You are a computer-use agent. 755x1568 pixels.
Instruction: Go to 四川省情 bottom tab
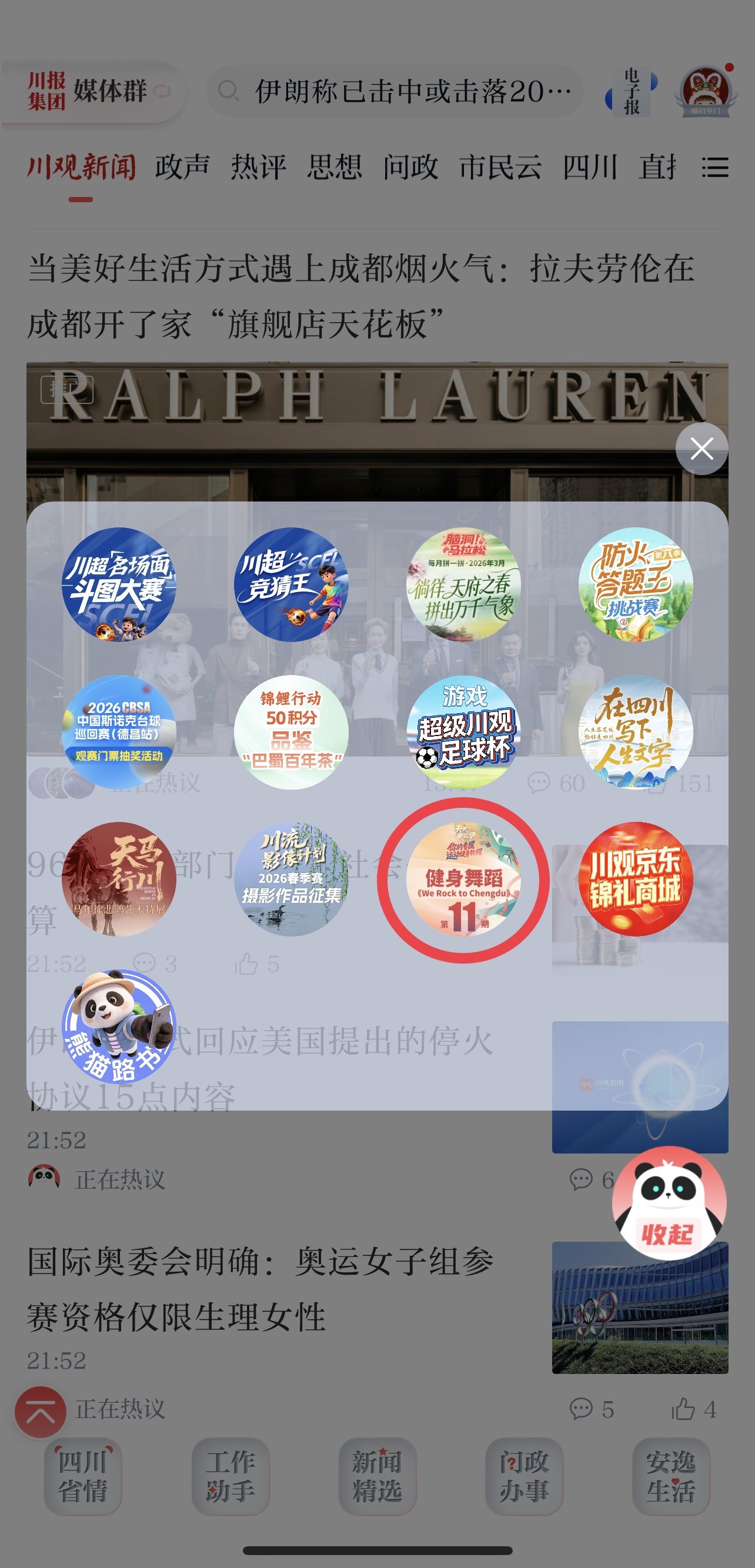(83, 1477)
